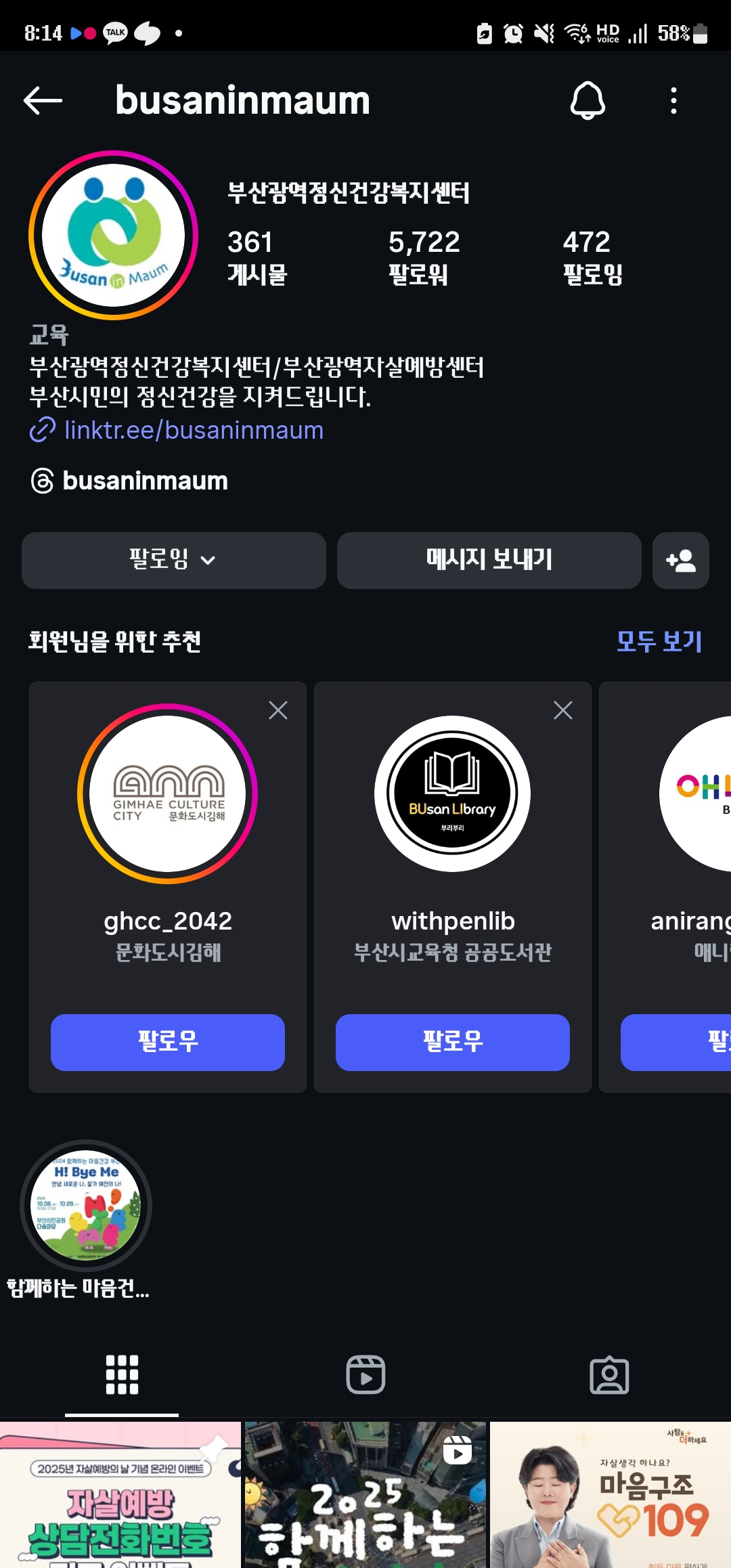Open the notifications bell for busaninmaum
This screenshot has width=731, height=1568.
point(588,101)
